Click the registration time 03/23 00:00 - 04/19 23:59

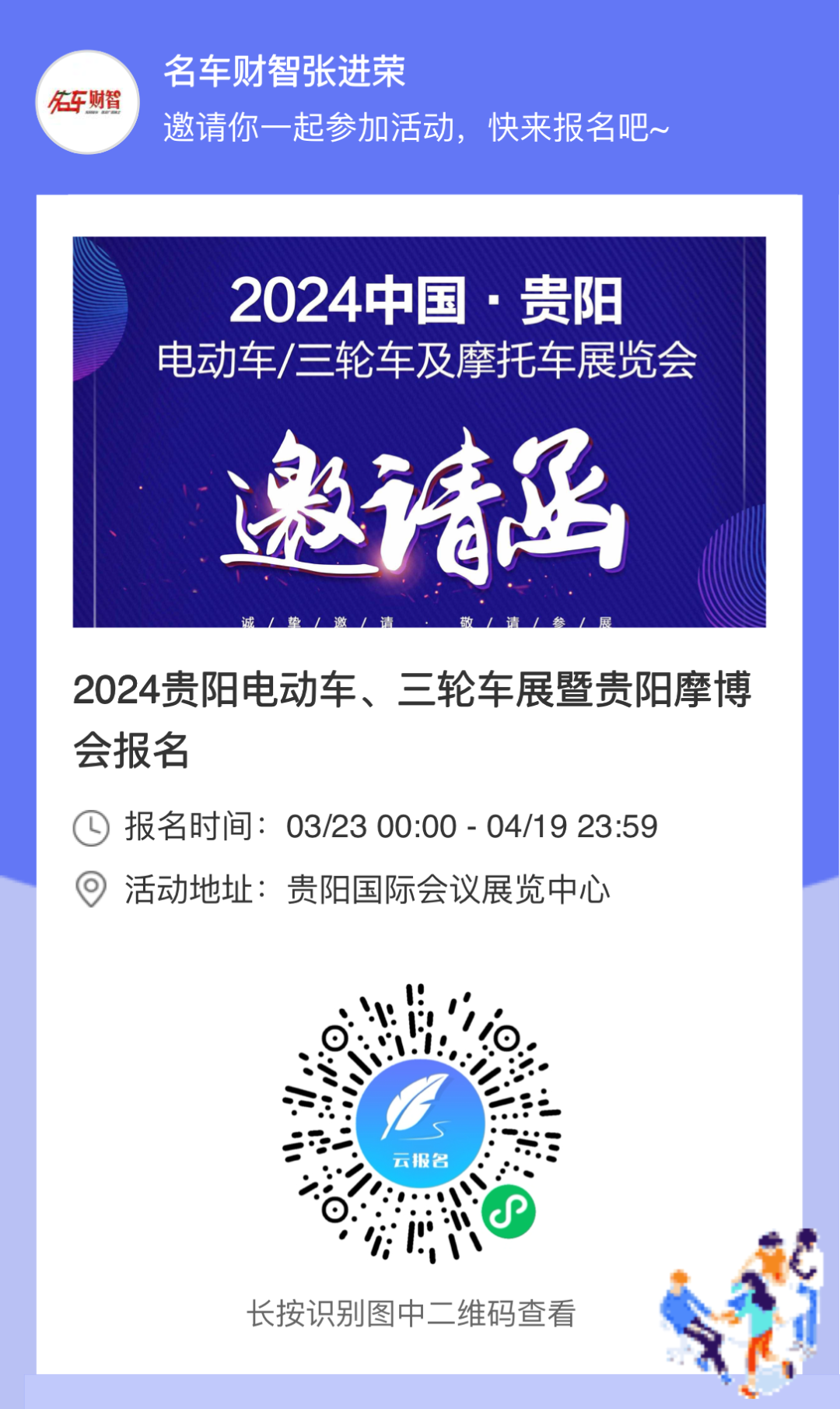point(472,827)
